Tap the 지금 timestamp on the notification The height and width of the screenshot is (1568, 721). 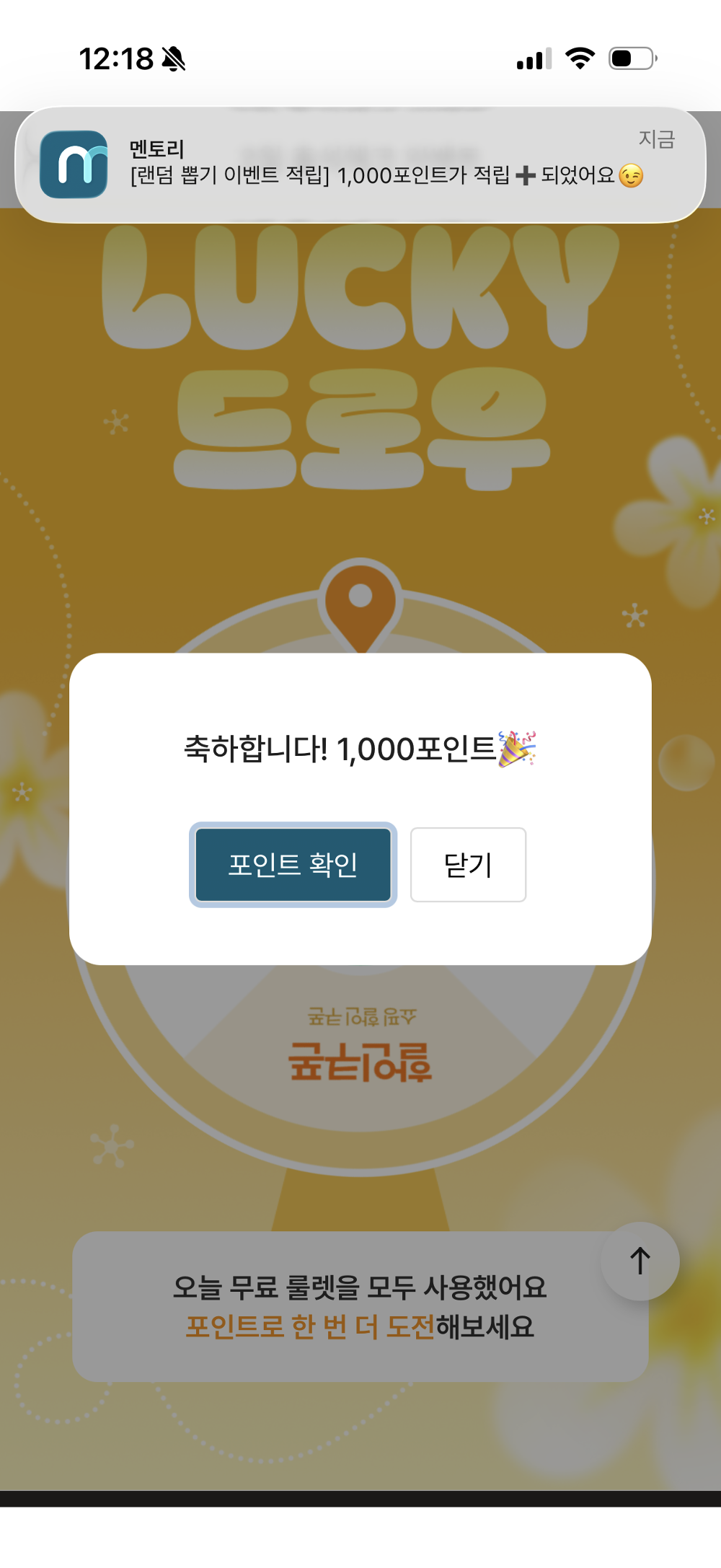[x=657, y=138]
